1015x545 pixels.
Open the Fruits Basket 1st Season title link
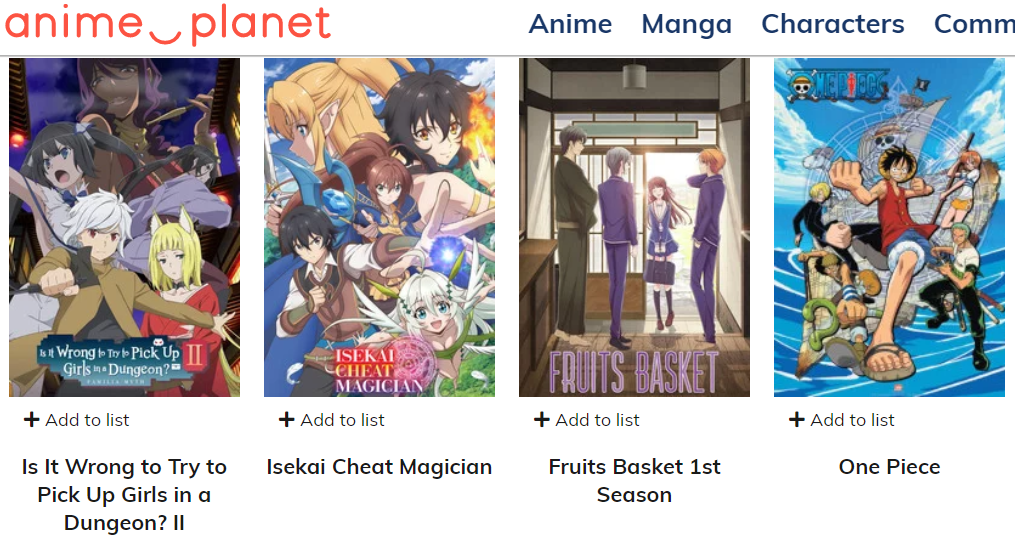(634, 480)
